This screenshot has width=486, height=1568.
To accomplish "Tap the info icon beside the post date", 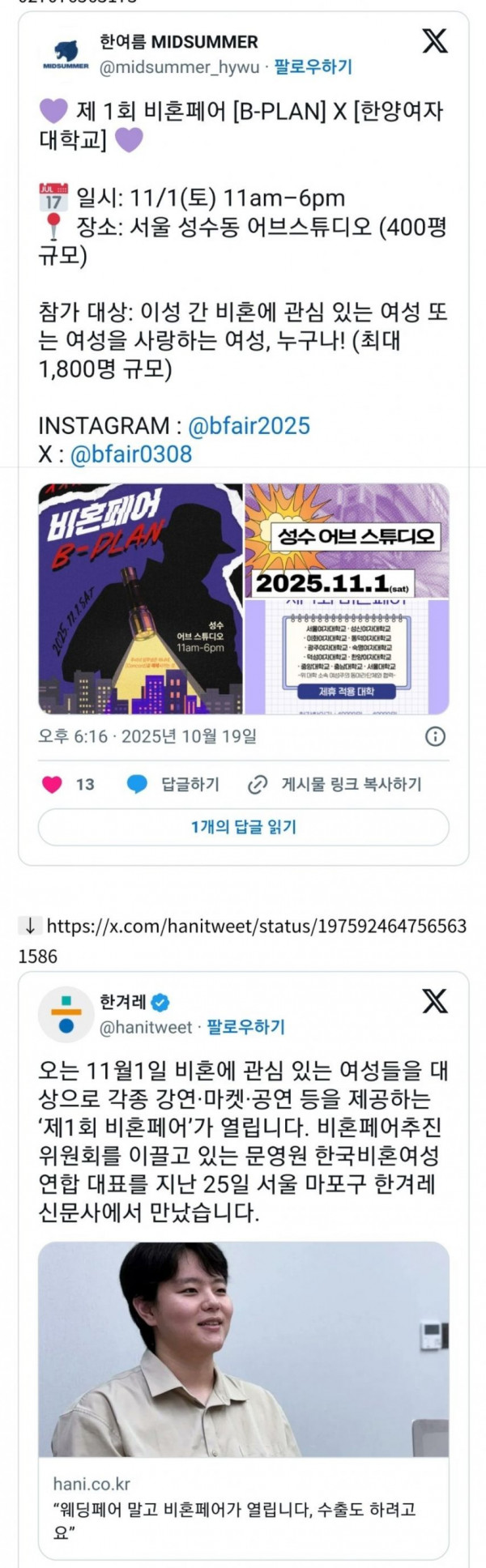I will click(x=435, y=736).
